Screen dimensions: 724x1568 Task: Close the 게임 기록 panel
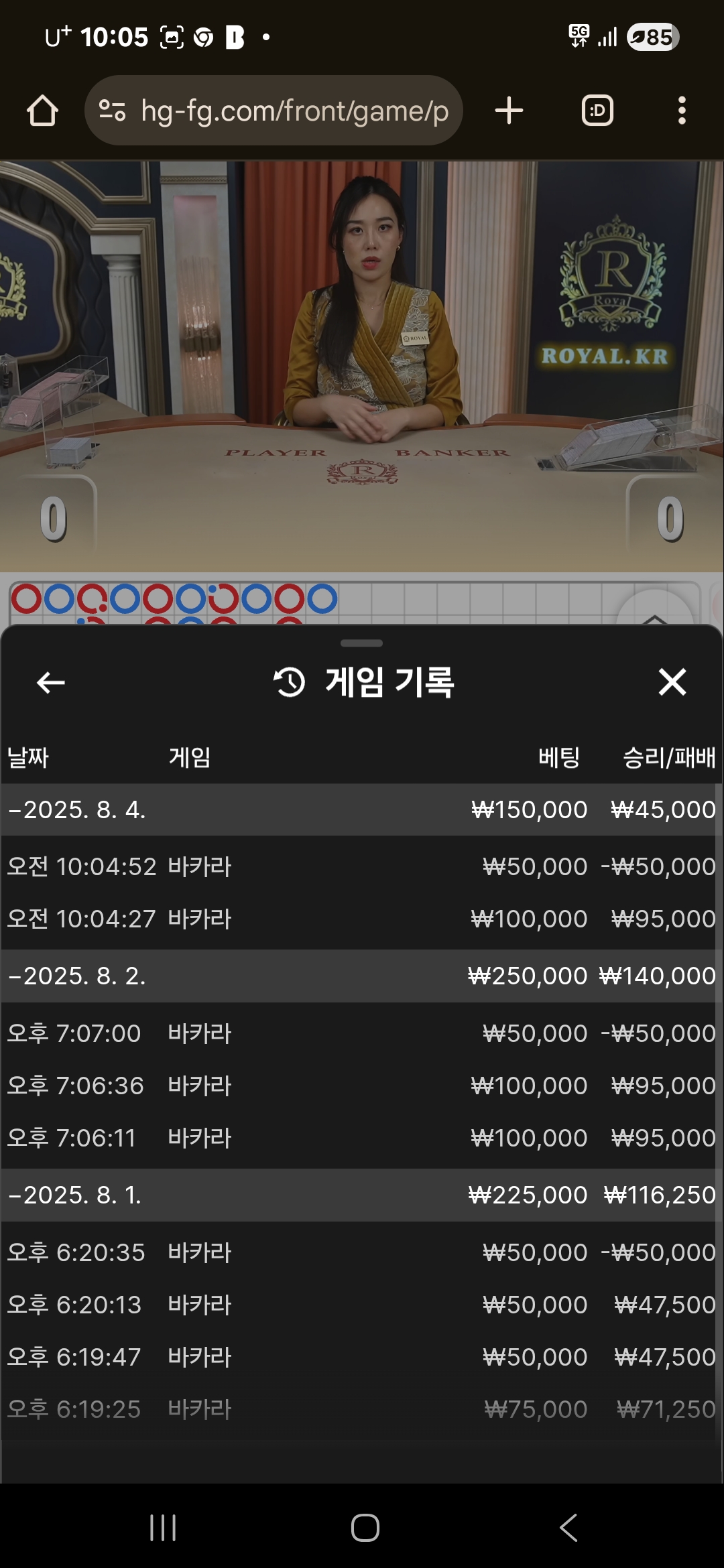click(x=672, y=683)
